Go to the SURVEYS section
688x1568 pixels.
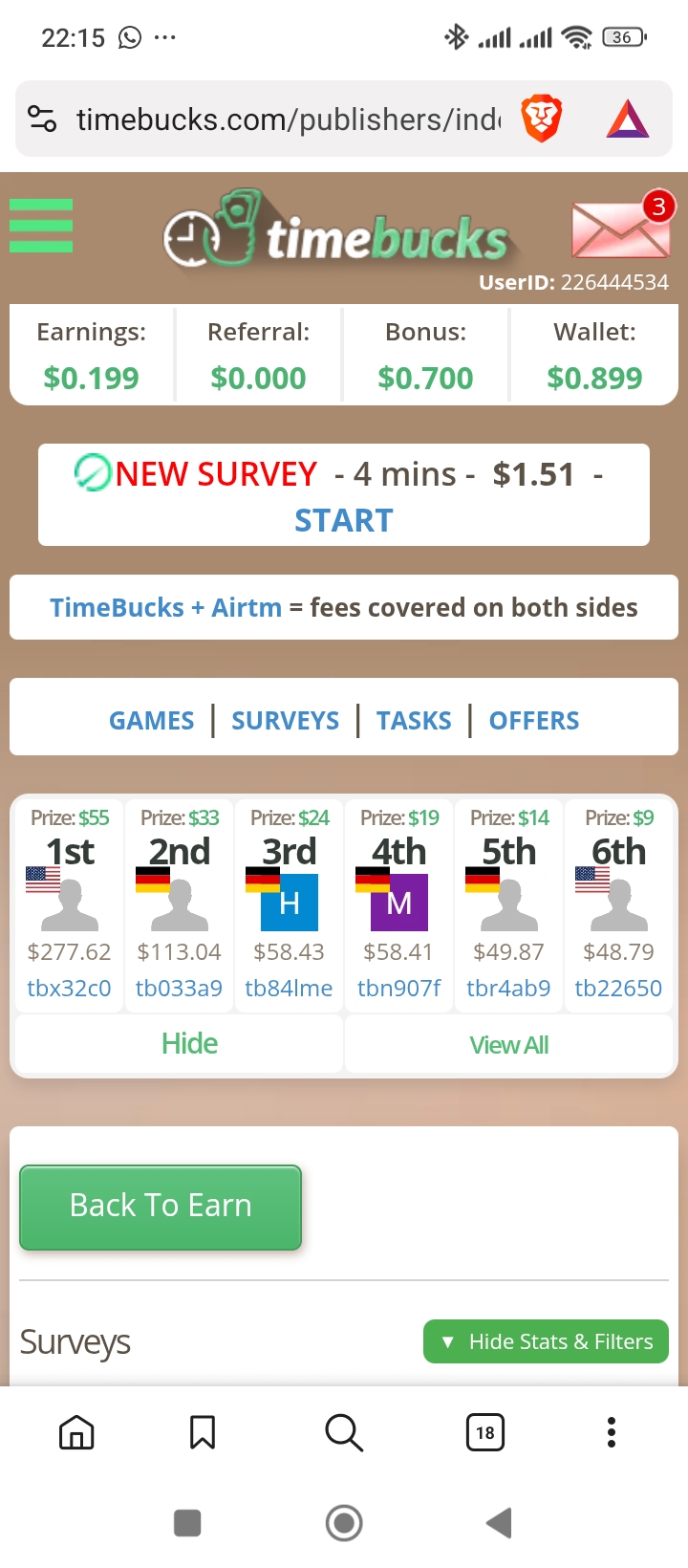click(x=285, y=721)
